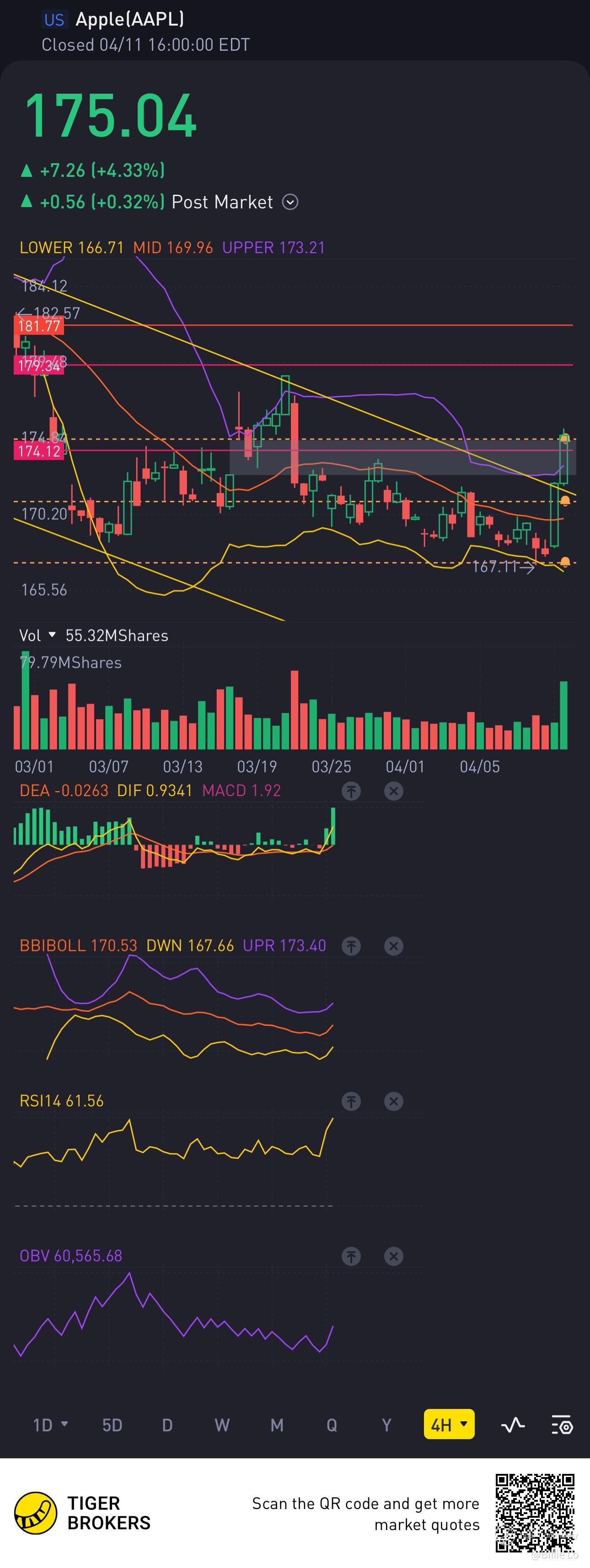
Task: Open the 1D timeframe dropdown
Action: (x=50, y=1425)
